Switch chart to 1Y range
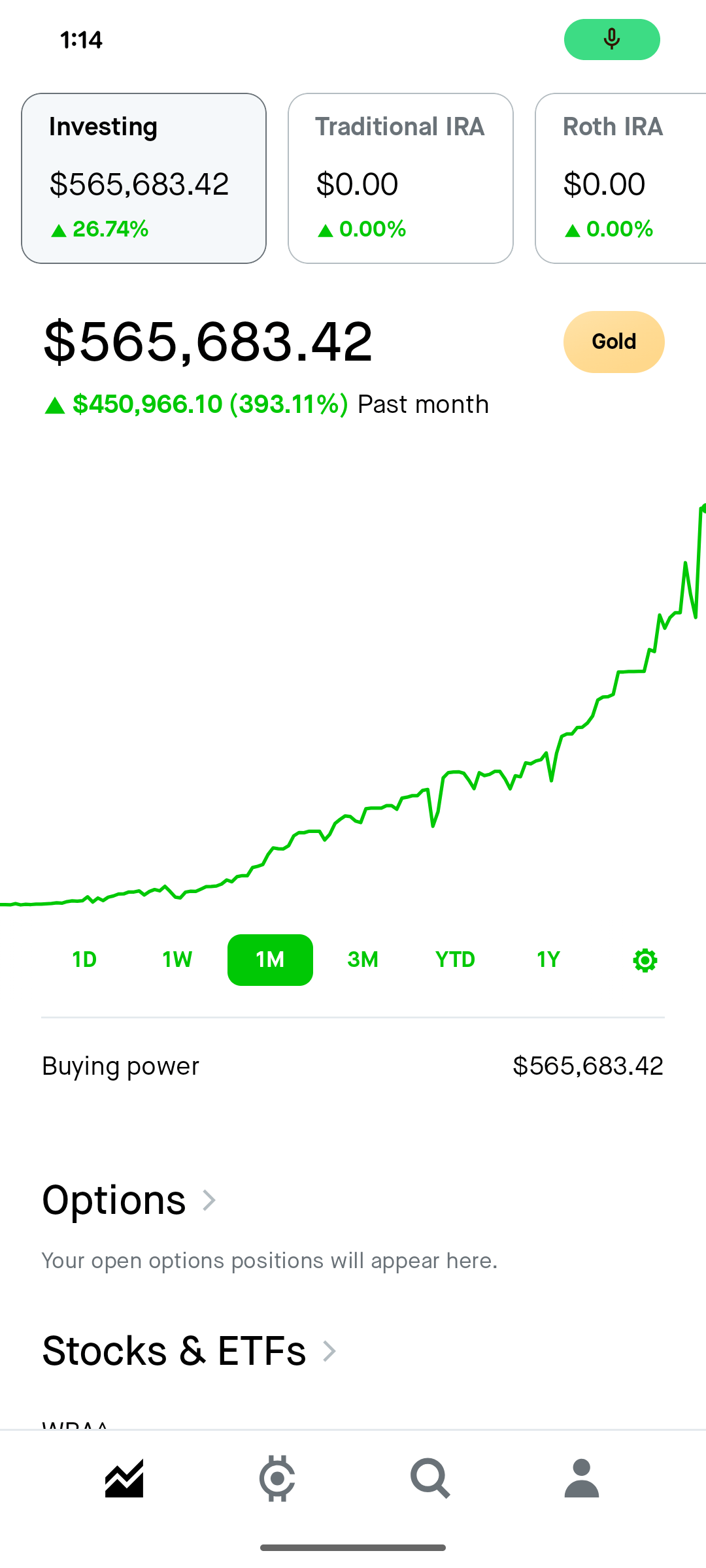 (548, 960)
